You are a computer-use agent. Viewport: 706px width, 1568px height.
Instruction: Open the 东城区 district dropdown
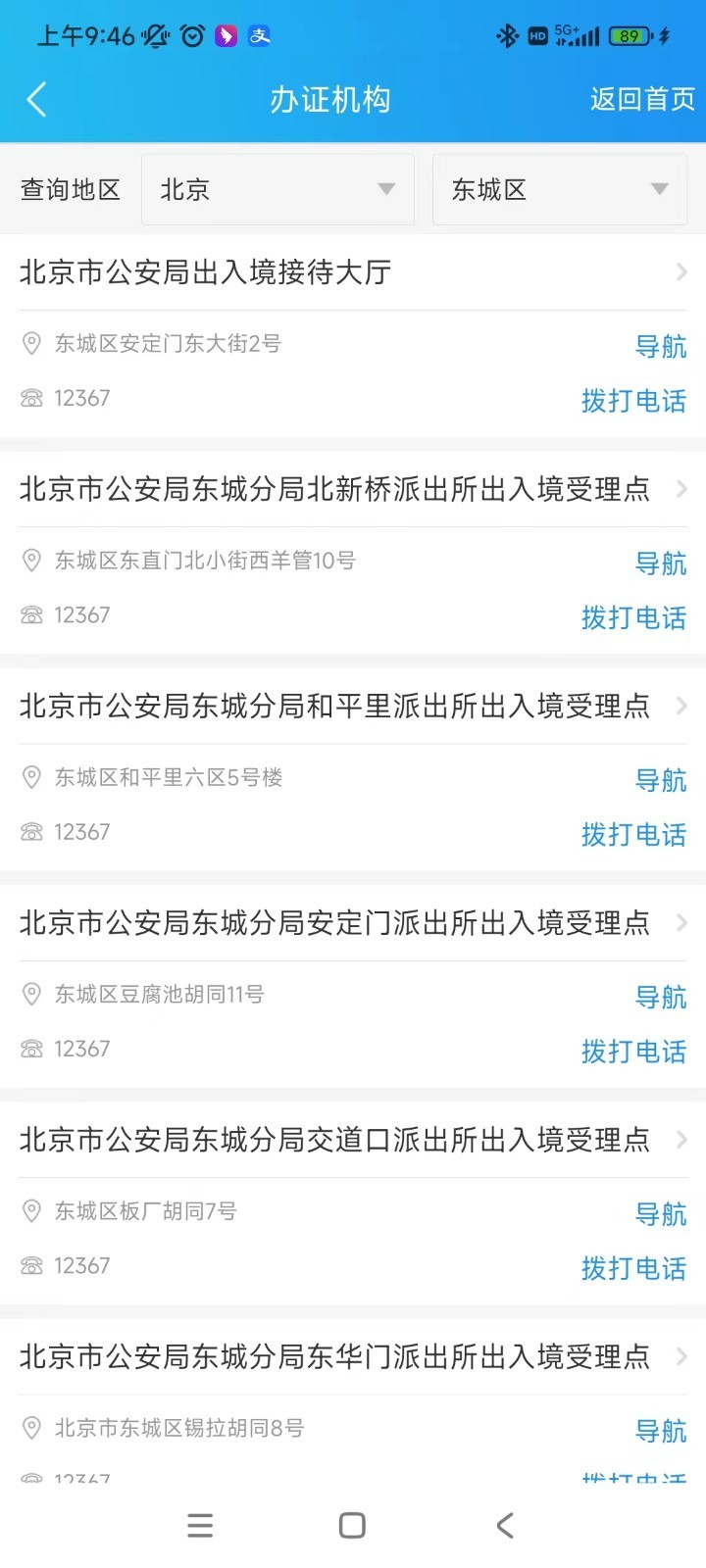click(559, 189)
